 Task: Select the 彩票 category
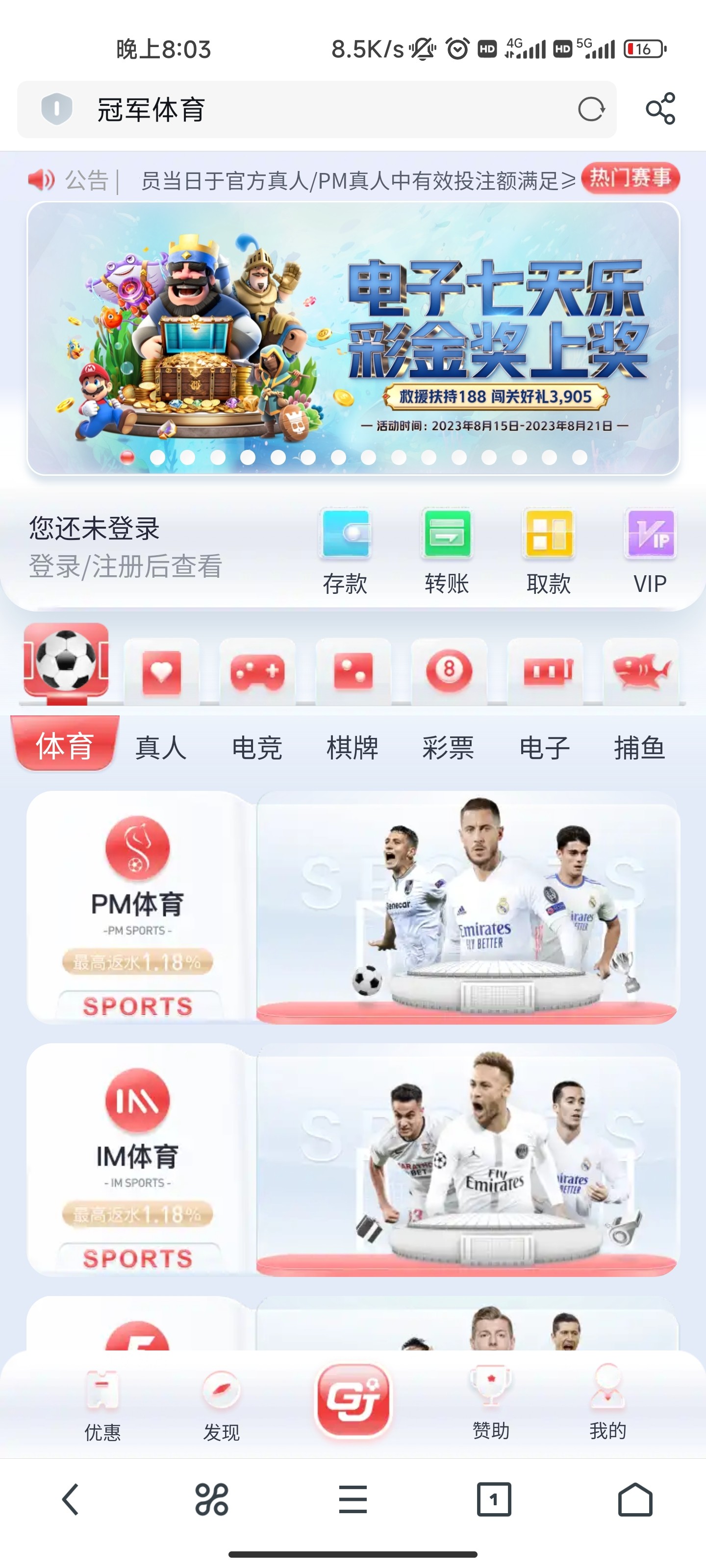coord(448,747)
